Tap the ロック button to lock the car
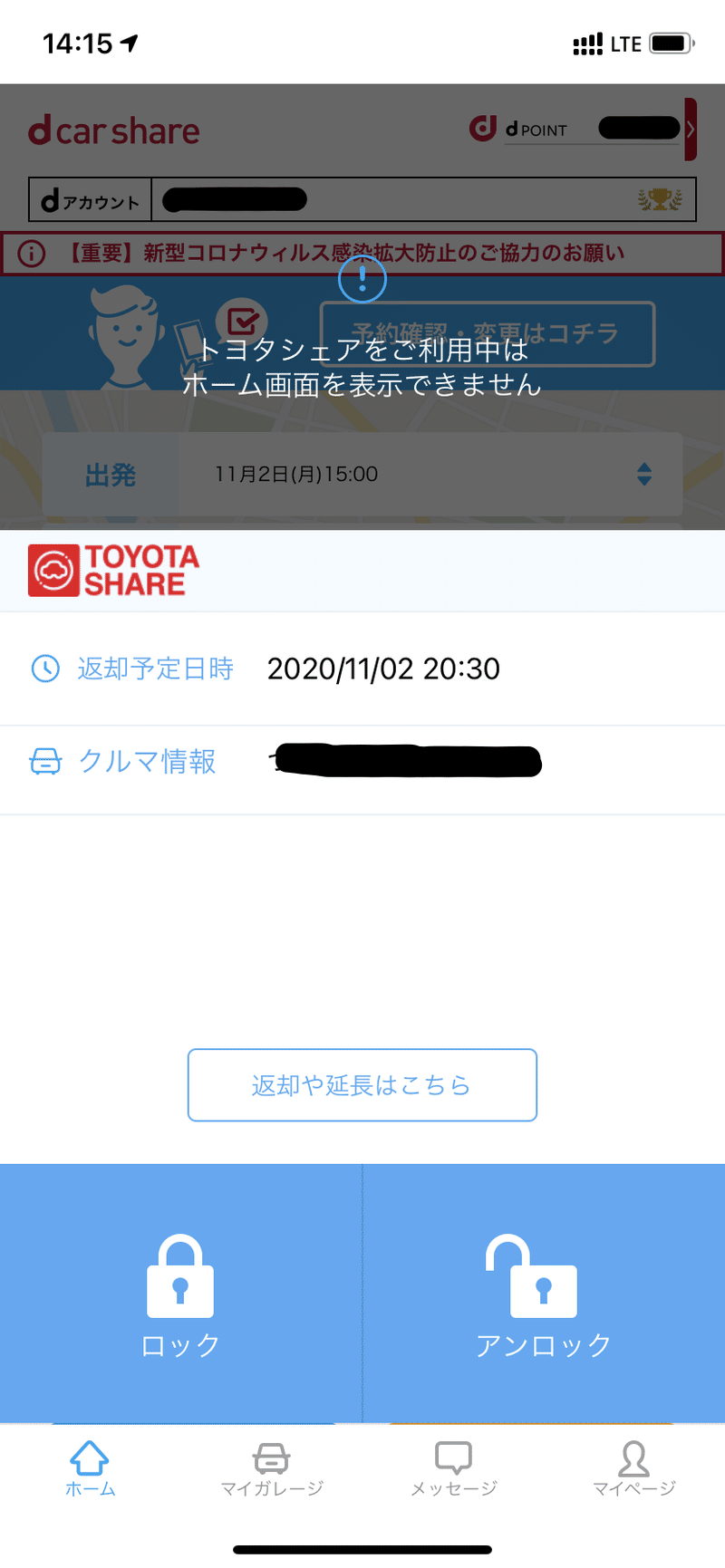Screen dimensions: 725x1568 pos(180,1294)
